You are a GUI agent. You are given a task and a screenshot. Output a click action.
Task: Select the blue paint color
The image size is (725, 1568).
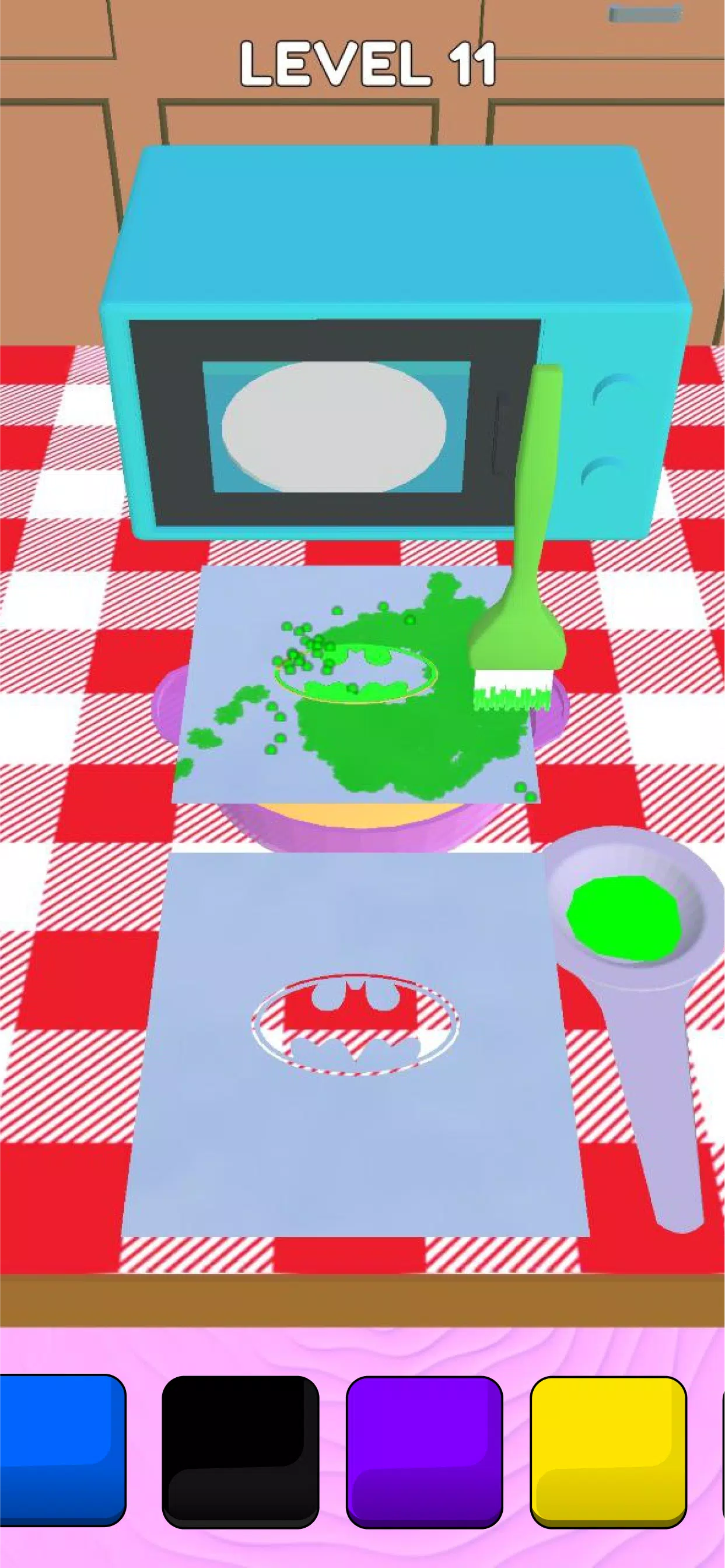coord(59,1451)
